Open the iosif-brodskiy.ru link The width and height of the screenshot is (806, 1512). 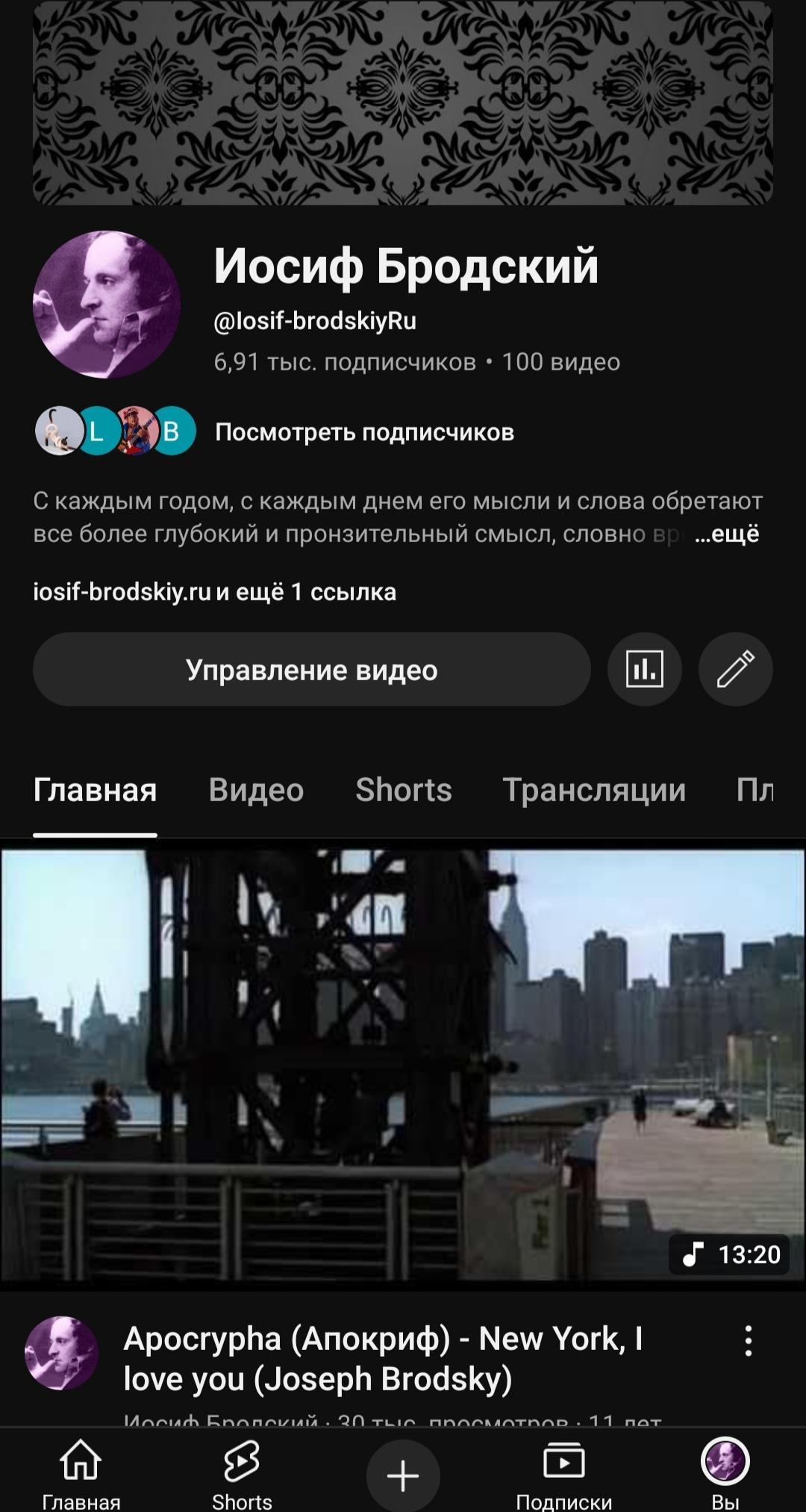(x=122, y=592)
